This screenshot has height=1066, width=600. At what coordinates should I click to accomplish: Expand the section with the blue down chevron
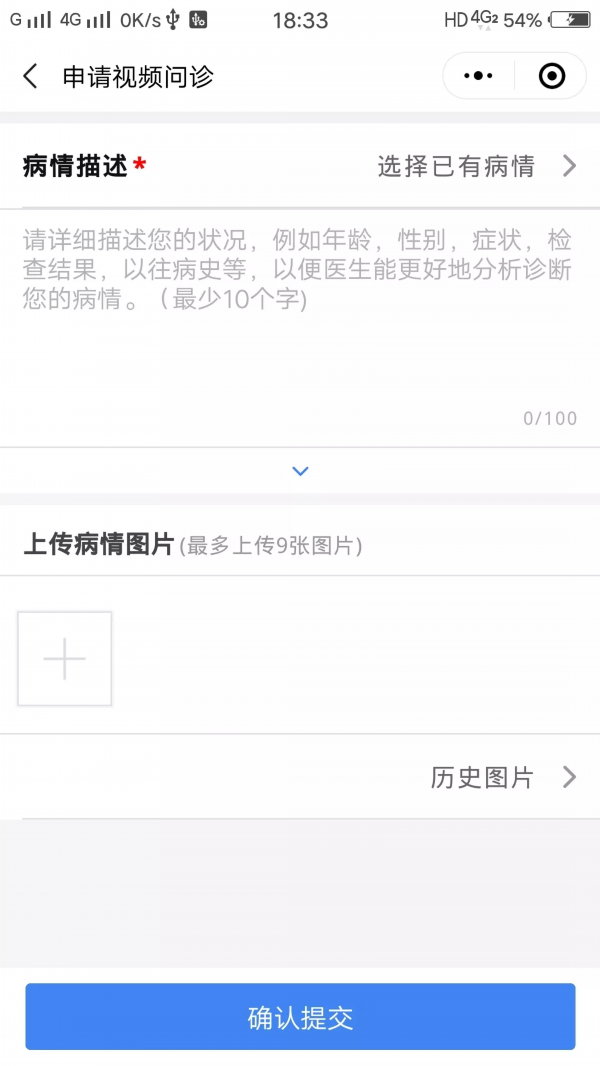pyautogui.click(x=300, y=471)
